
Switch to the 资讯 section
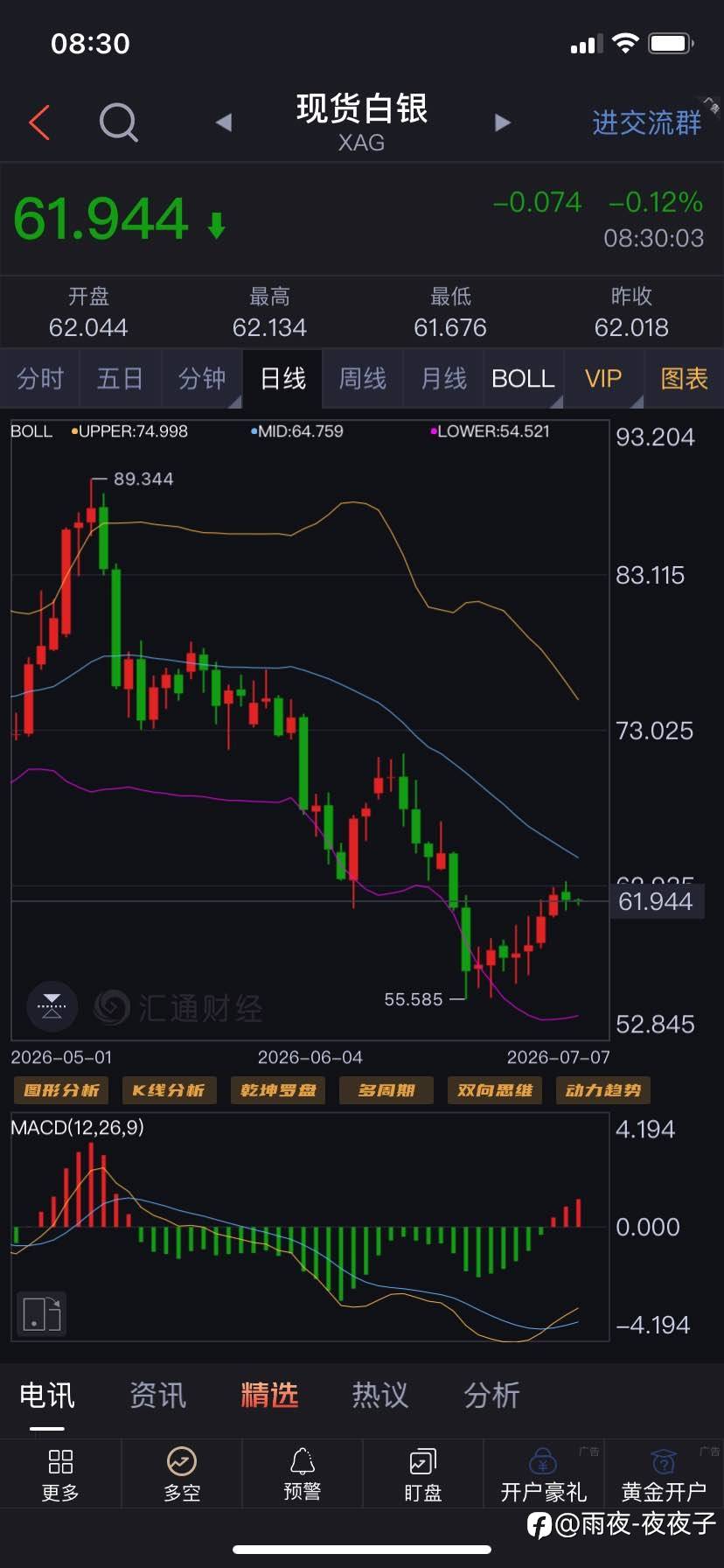[x=157, y=1395]
